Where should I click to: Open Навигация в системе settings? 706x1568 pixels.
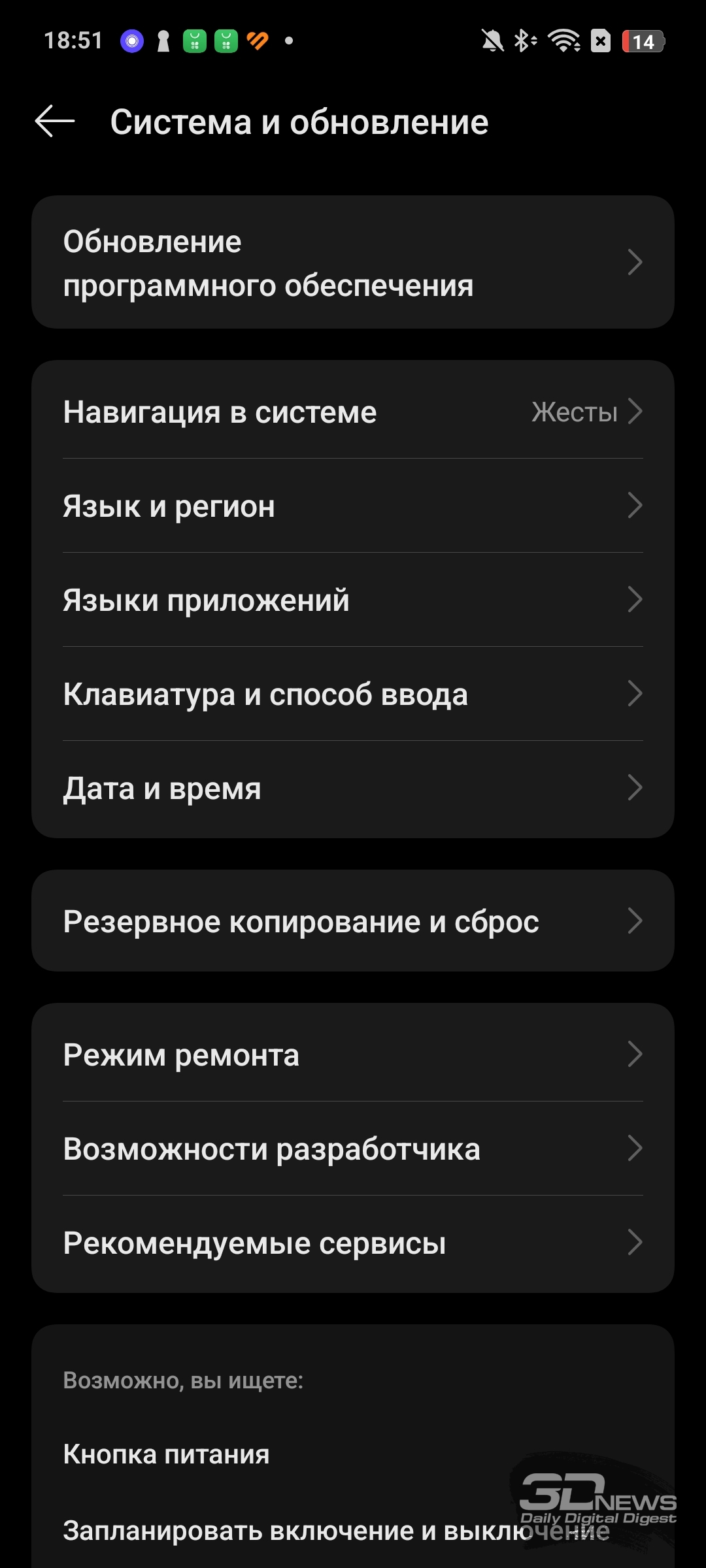click(353, 412)
